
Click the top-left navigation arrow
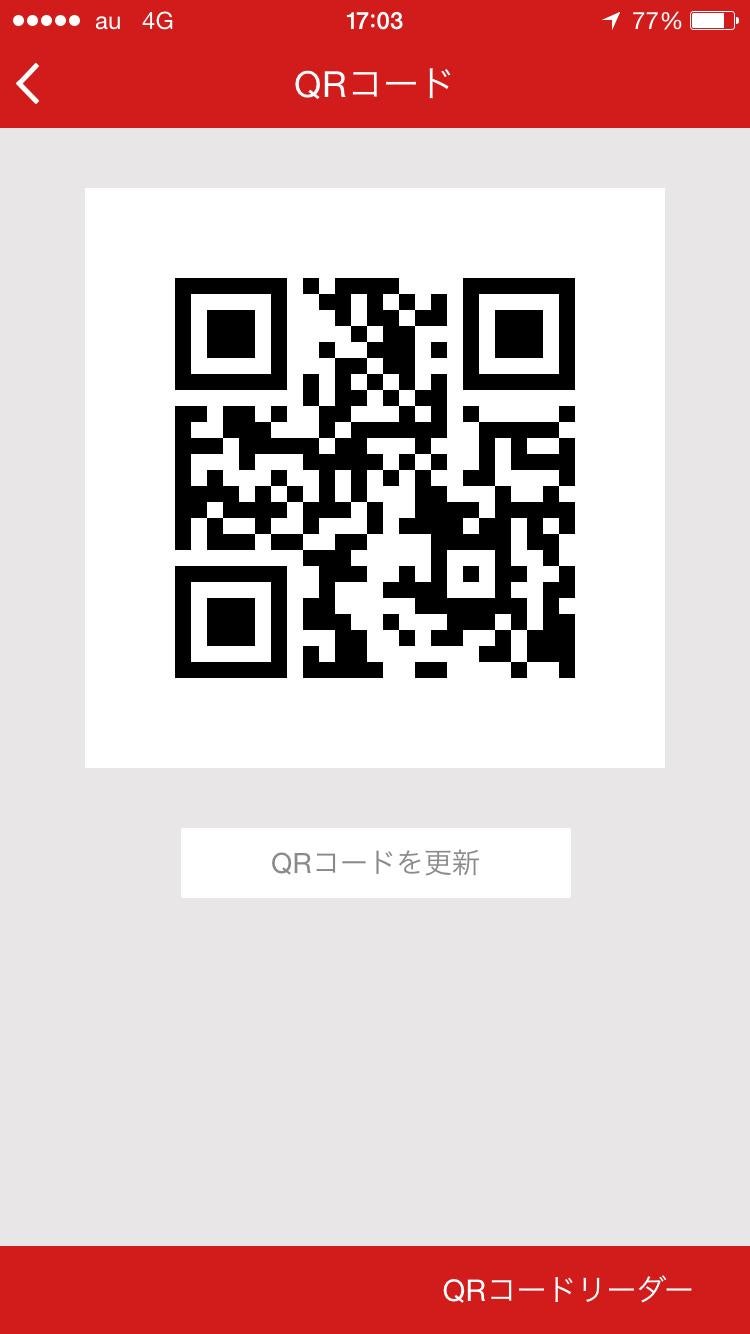point(27,84)
